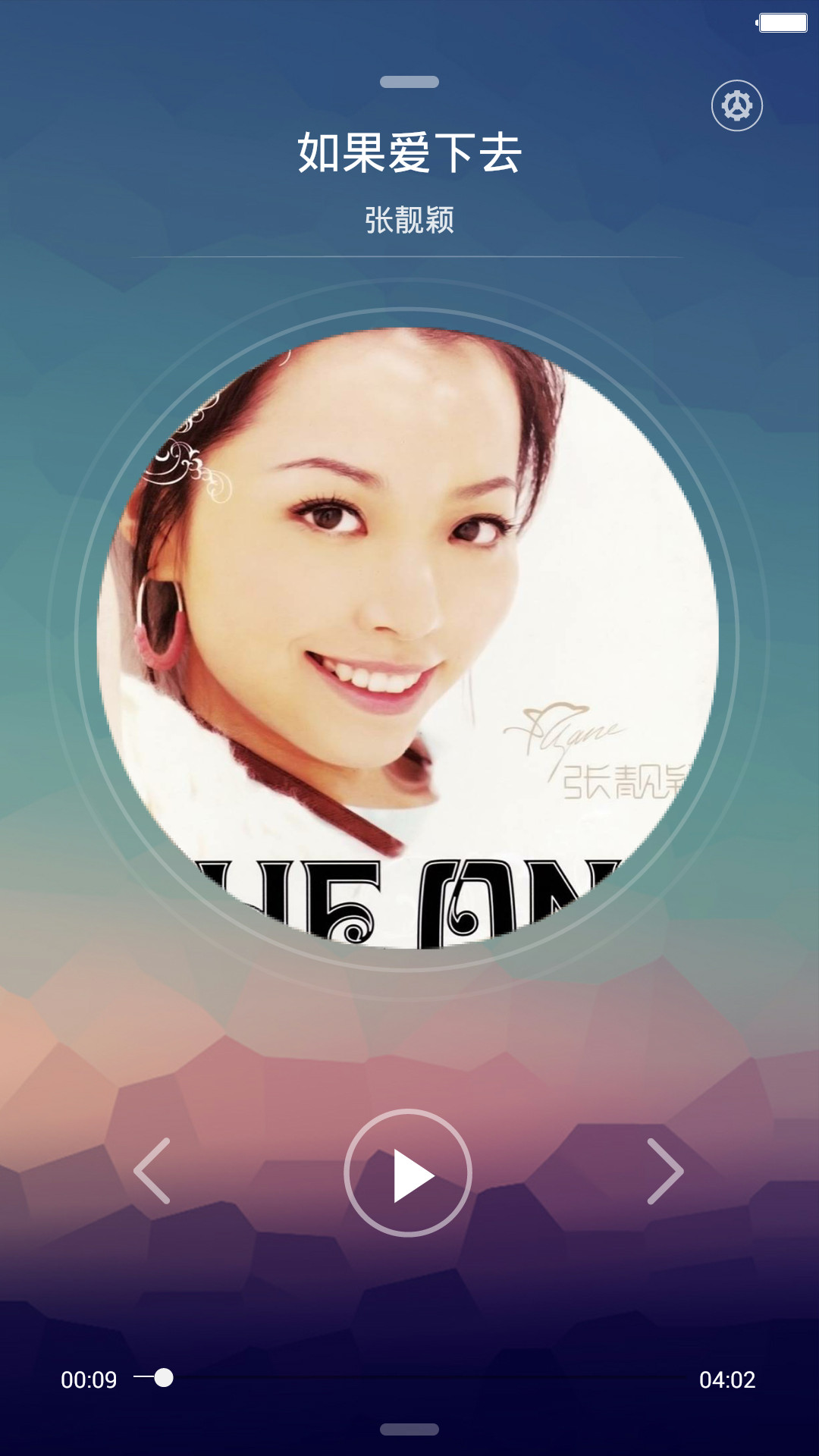Tap the circular album cover art
This screenshot has width=819, height=1456.
click(x=408, y=638)
